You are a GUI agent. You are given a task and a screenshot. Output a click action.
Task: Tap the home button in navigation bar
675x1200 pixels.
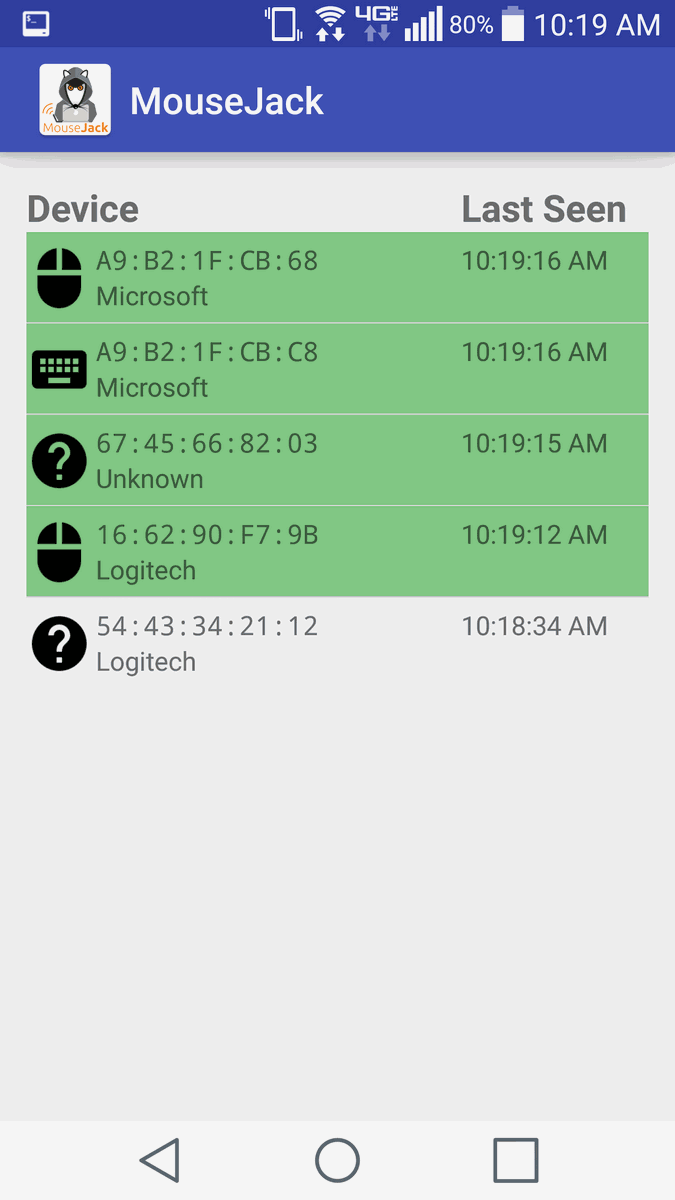[337, 1160]
